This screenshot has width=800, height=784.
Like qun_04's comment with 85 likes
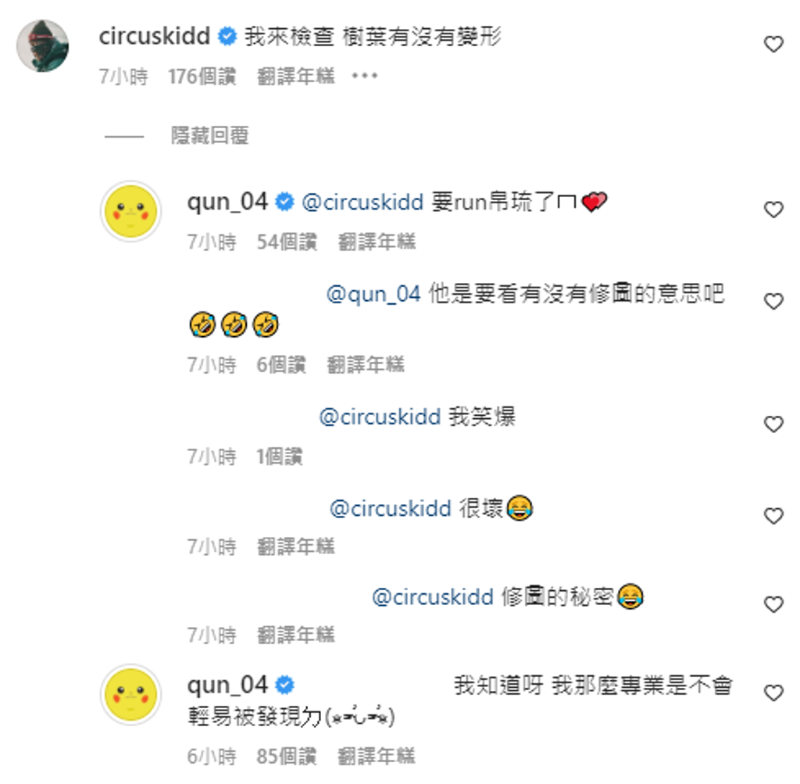click(x=773, y=692)
